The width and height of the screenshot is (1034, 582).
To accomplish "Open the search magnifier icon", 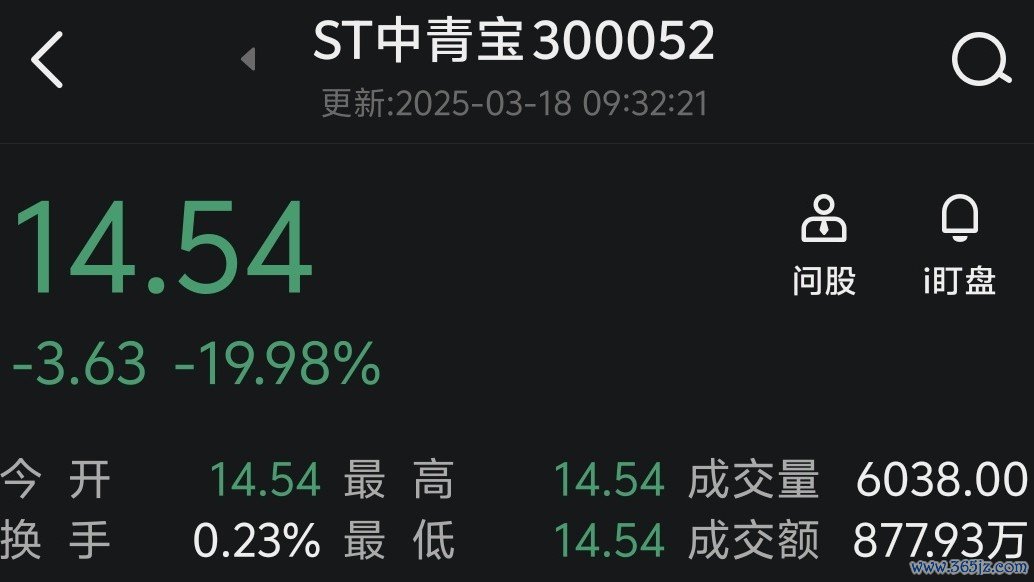I will (980, 60).
